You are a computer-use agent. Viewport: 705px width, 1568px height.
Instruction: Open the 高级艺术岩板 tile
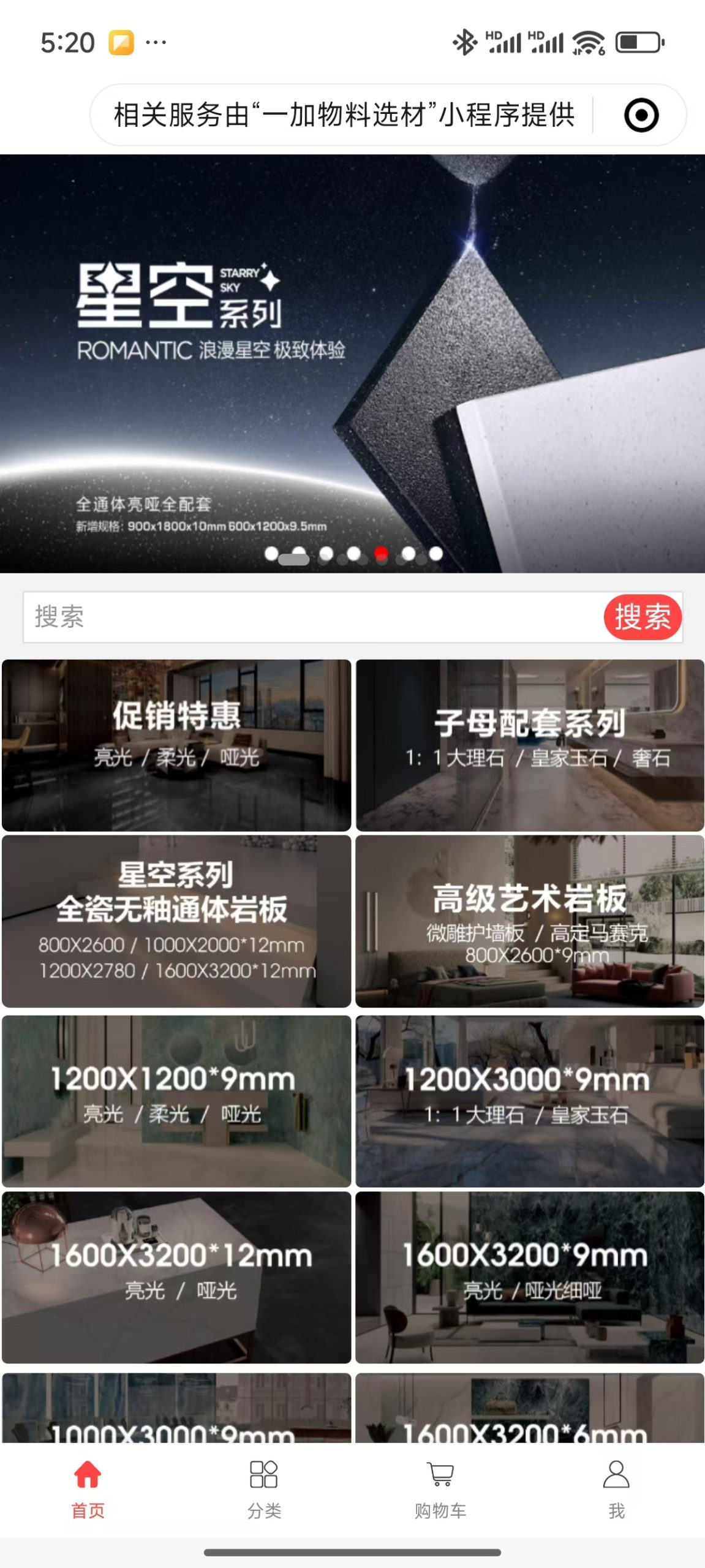click(x=530, y=921)
